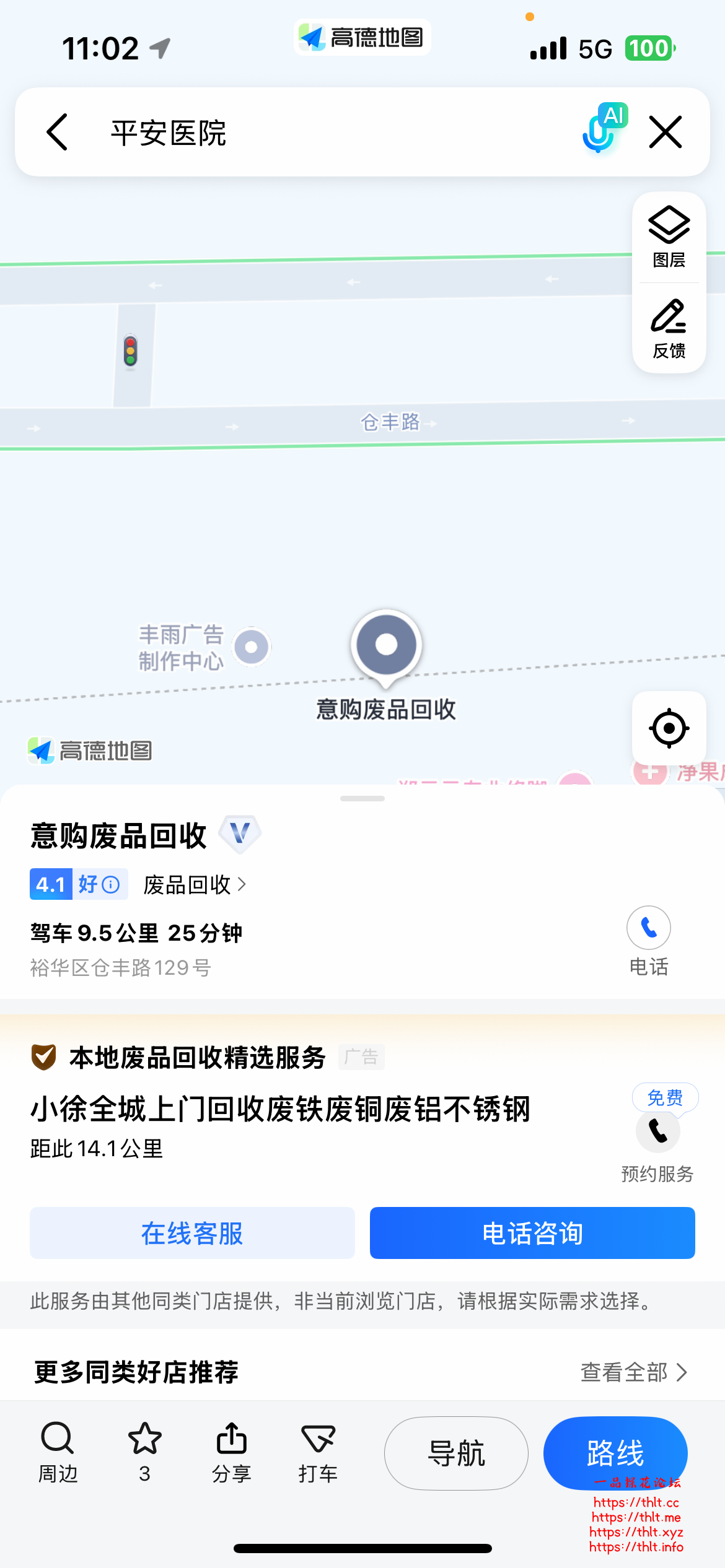Screen dimensions: 725x1568
Task: Recenter map on my current location
Action: [x=669, y=728]
